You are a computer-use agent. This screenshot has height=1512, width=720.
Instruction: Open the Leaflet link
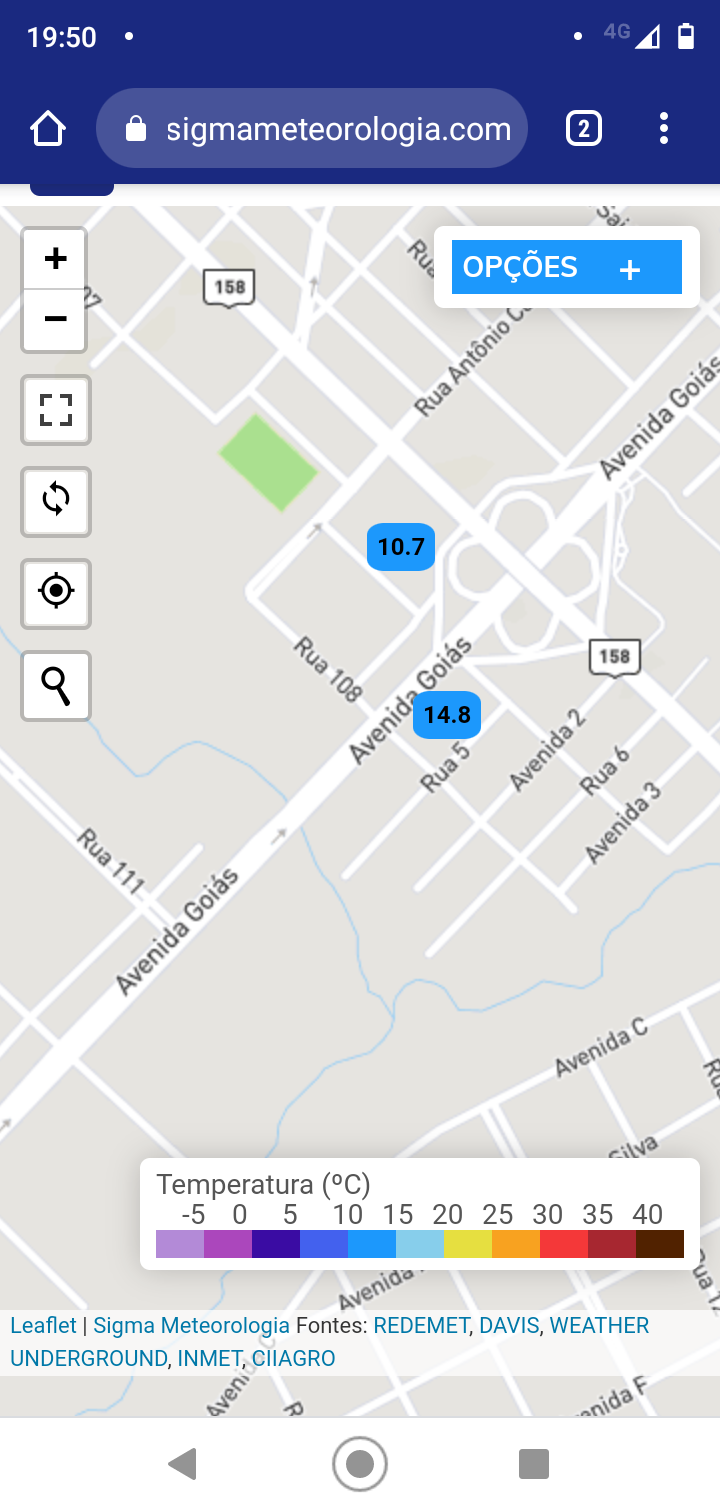[43, 1325]
